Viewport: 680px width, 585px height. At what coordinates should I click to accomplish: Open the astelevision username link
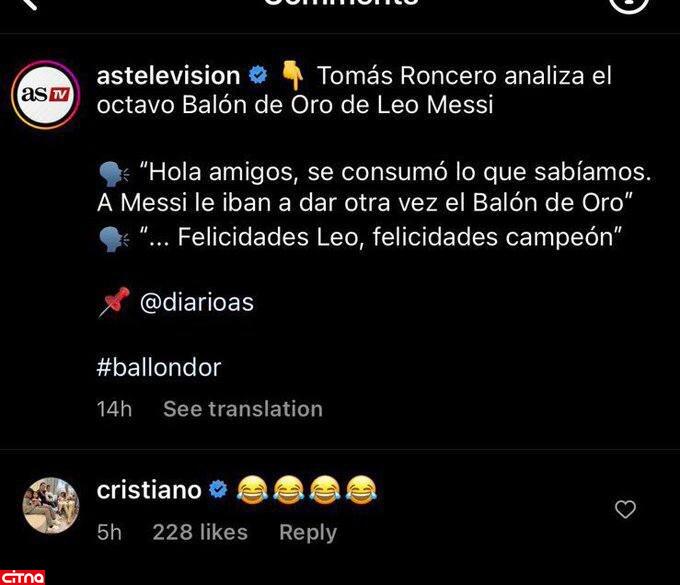point(169,76)
